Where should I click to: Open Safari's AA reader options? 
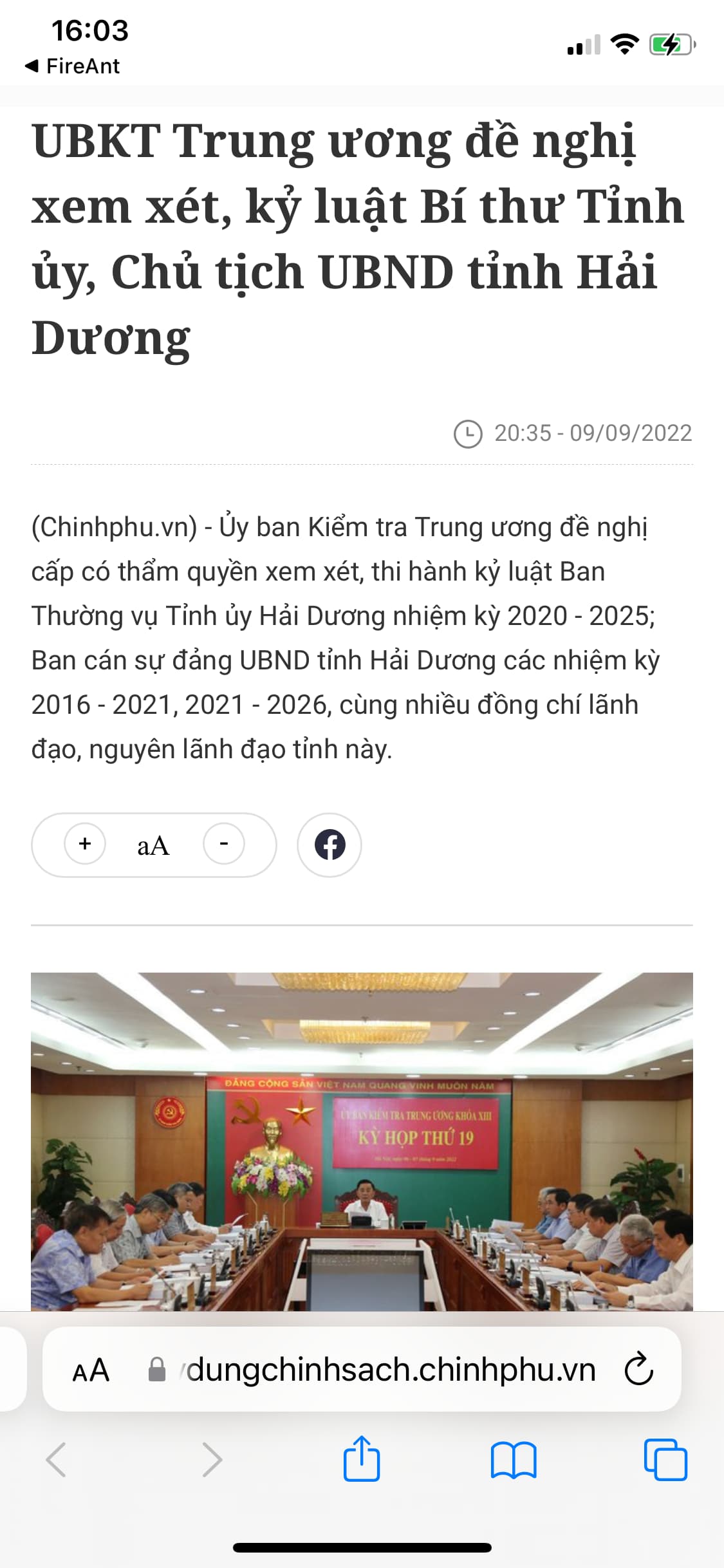coord(91,1370)
